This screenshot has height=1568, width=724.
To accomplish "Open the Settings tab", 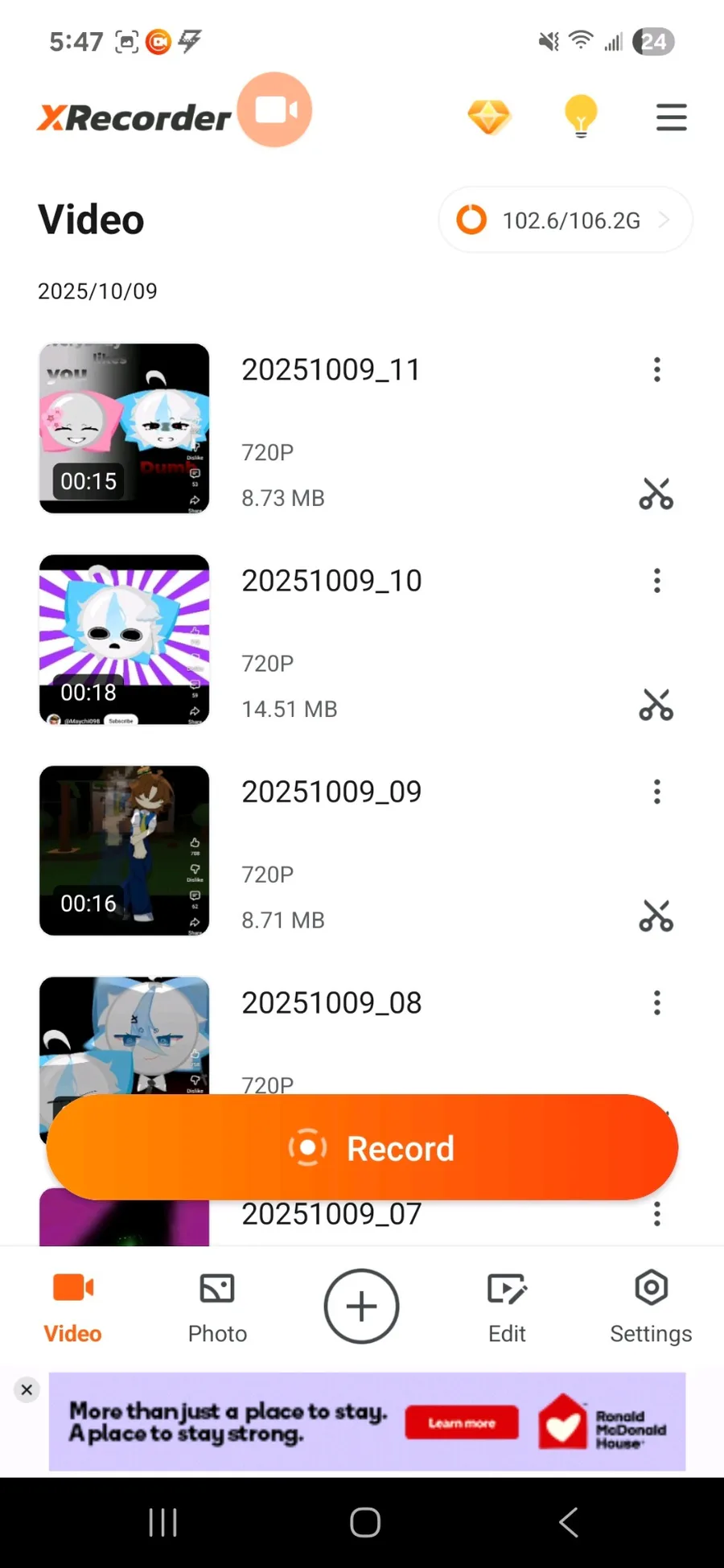I will tap(651, 1307).
